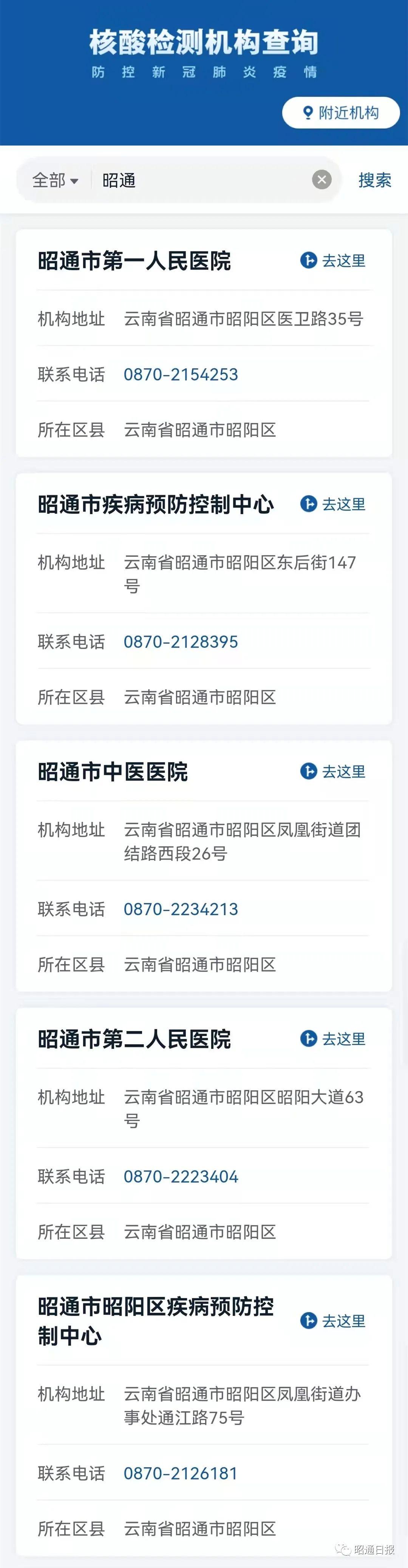Navigate to 昭通市第一人民医院 via 去这里
The height and width of the screenshot is (1568, 408).
tap(333, 261)
